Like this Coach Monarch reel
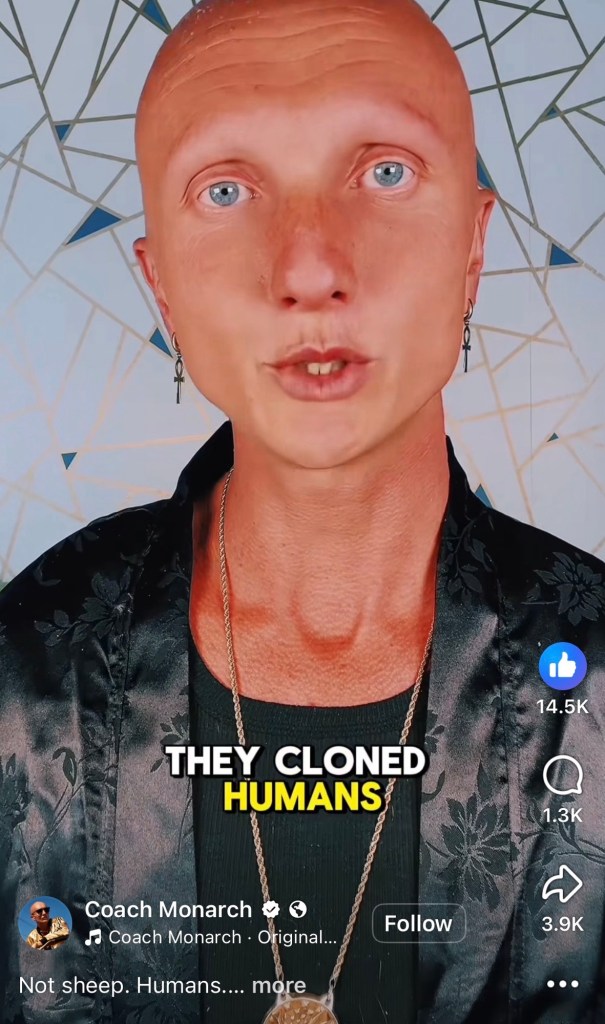 562,666
